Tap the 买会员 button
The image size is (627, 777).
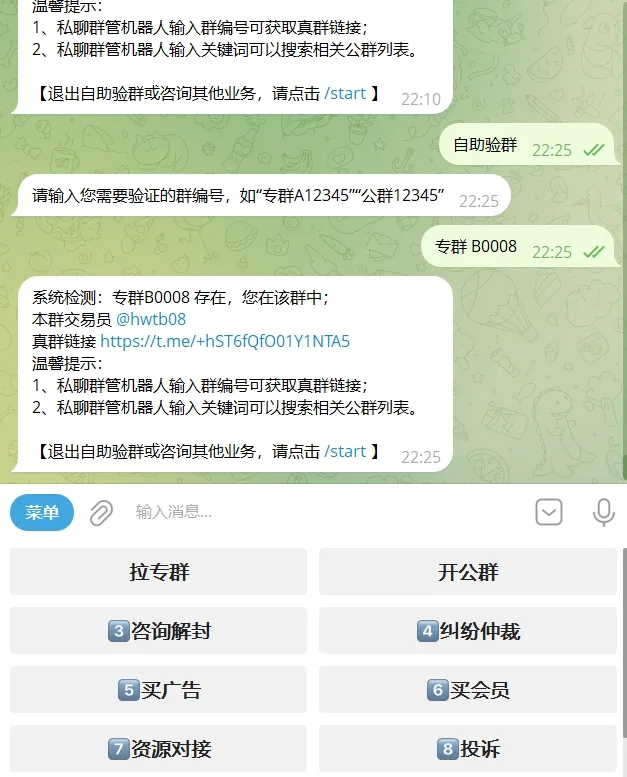[467, 690]
